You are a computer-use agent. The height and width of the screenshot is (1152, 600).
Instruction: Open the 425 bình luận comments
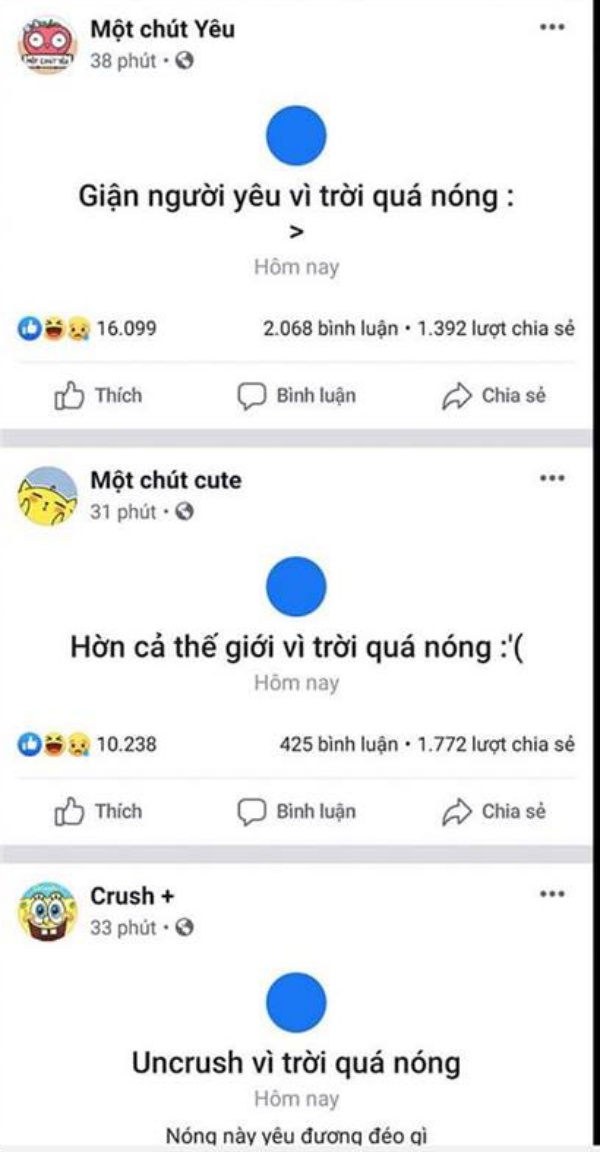coord(339,744)
